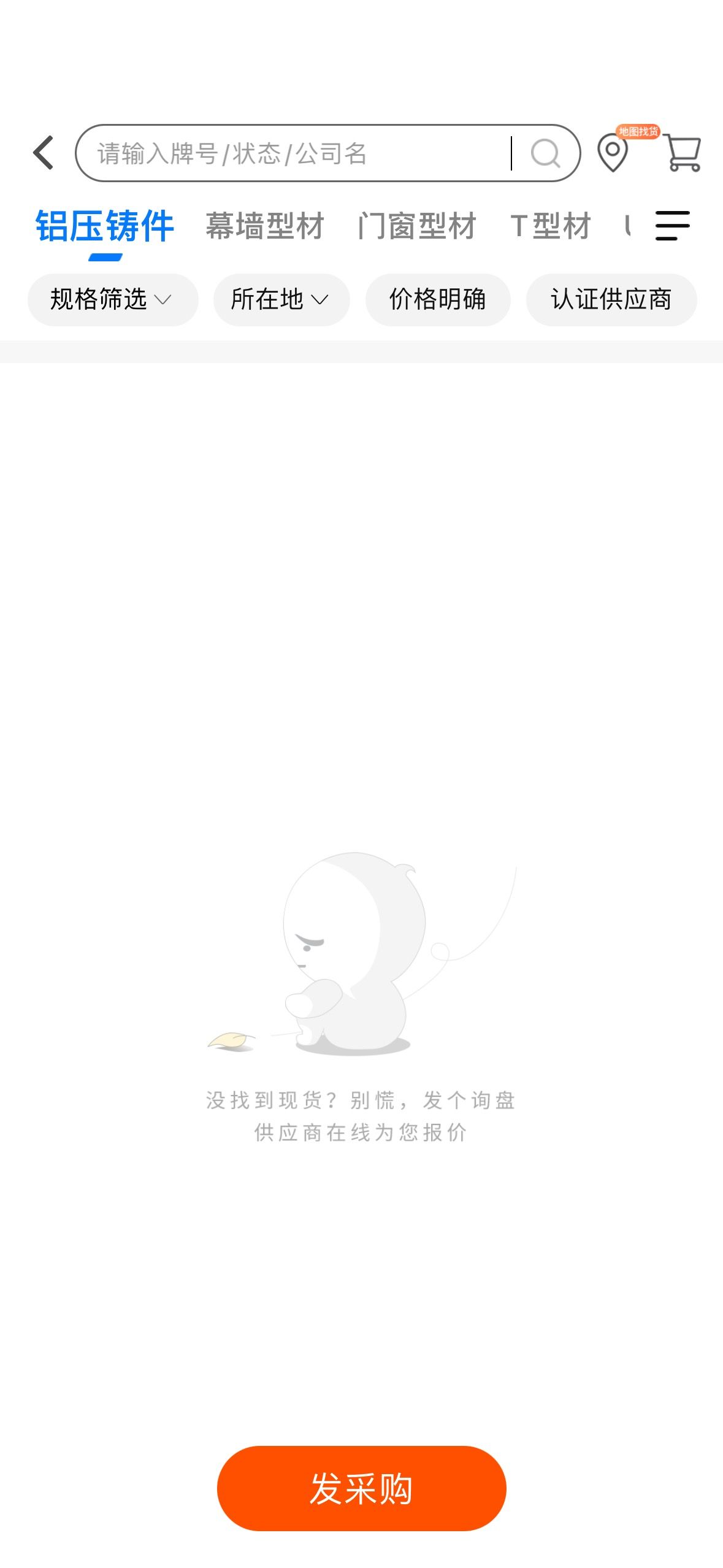Tap the magnifier search icon
Viewport: 723px width, 1568px height.
tap(545, 153)
